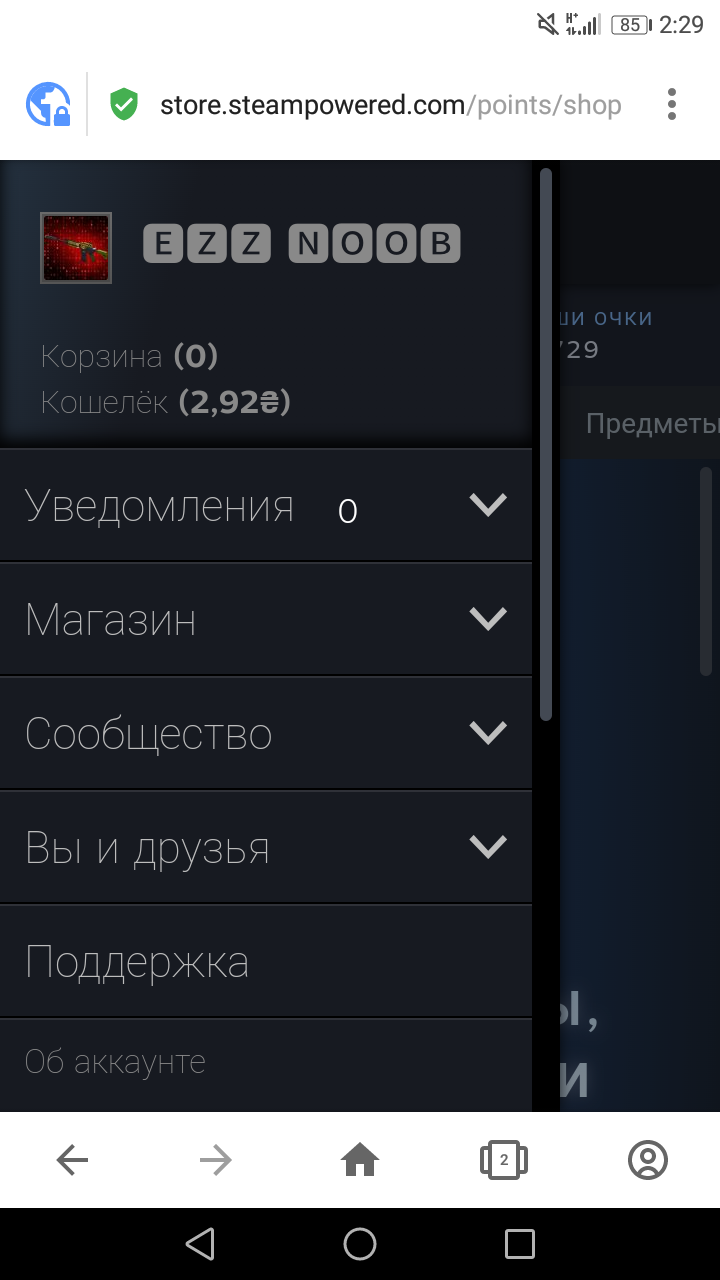Screen dimensions: 720x1280
Task: Tap the system home button
Action: coord(360,1244)
